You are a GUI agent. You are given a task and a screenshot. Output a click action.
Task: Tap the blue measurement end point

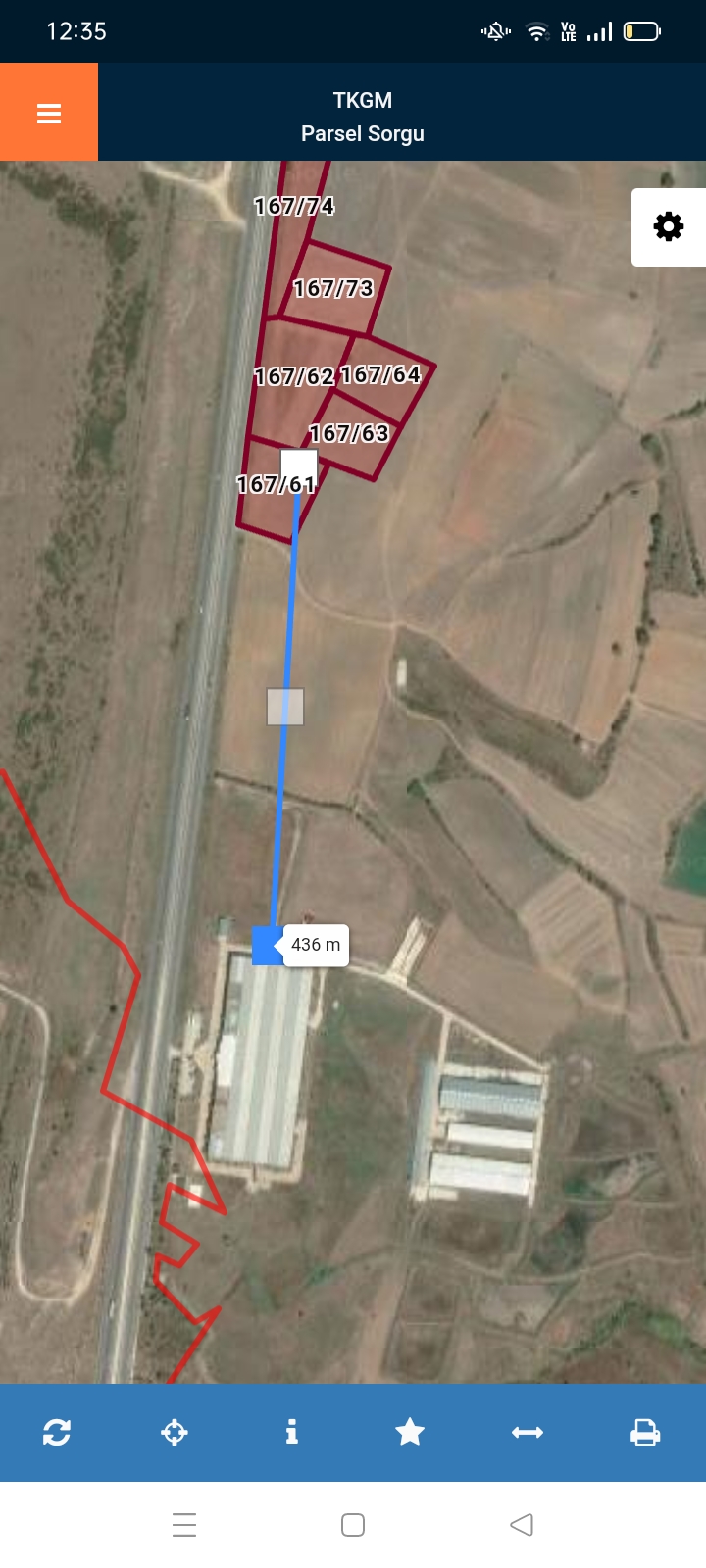(x=268, y=946)
